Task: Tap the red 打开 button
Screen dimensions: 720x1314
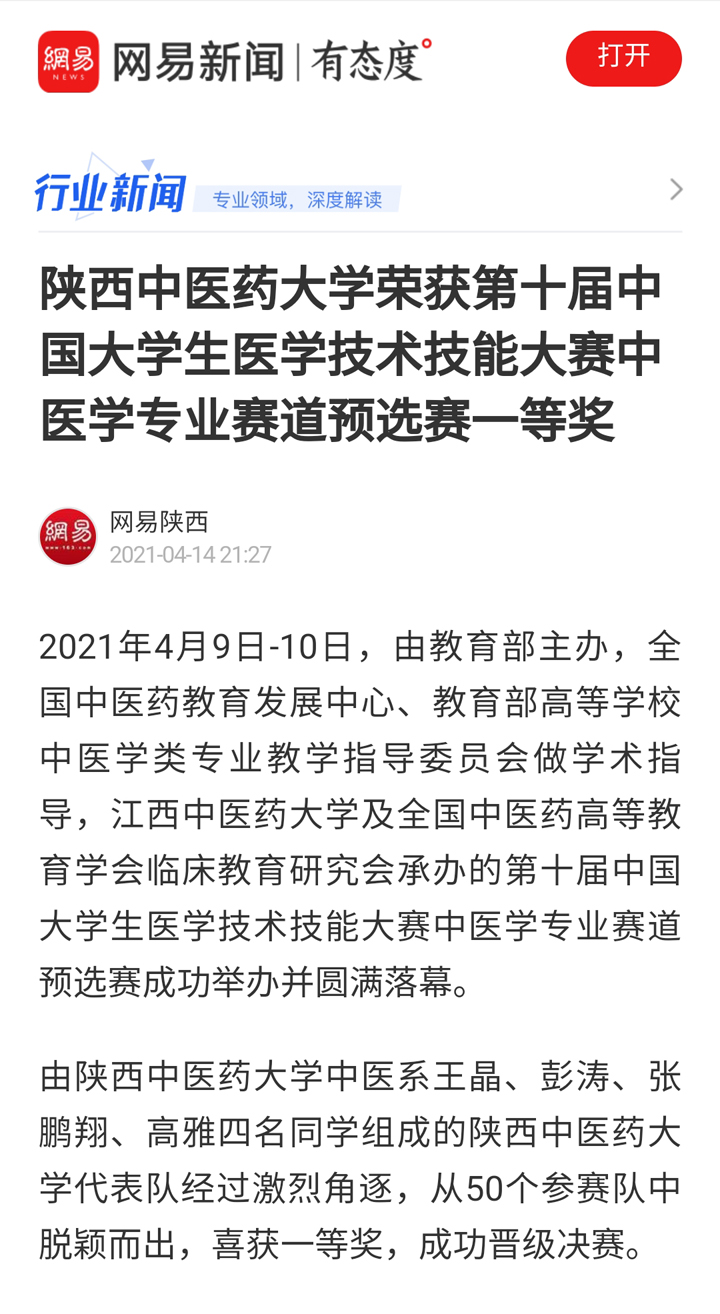Action: [623, 58]
